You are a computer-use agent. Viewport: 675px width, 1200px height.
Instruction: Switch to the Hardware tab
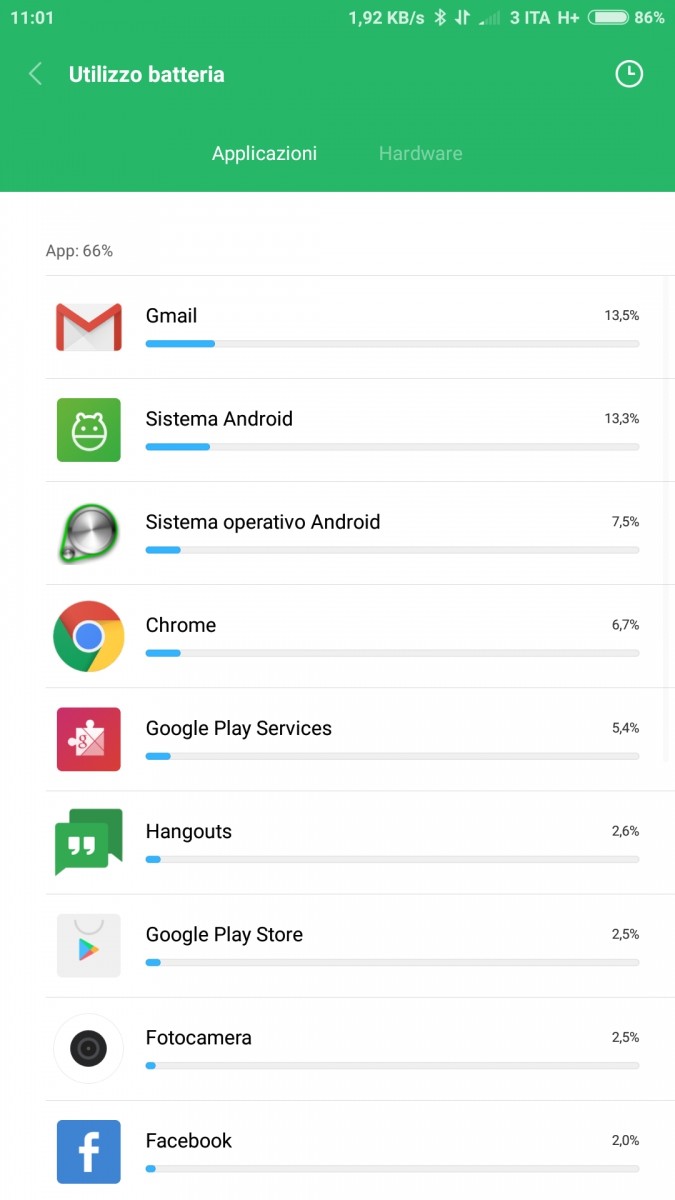[x=420, y=153]
